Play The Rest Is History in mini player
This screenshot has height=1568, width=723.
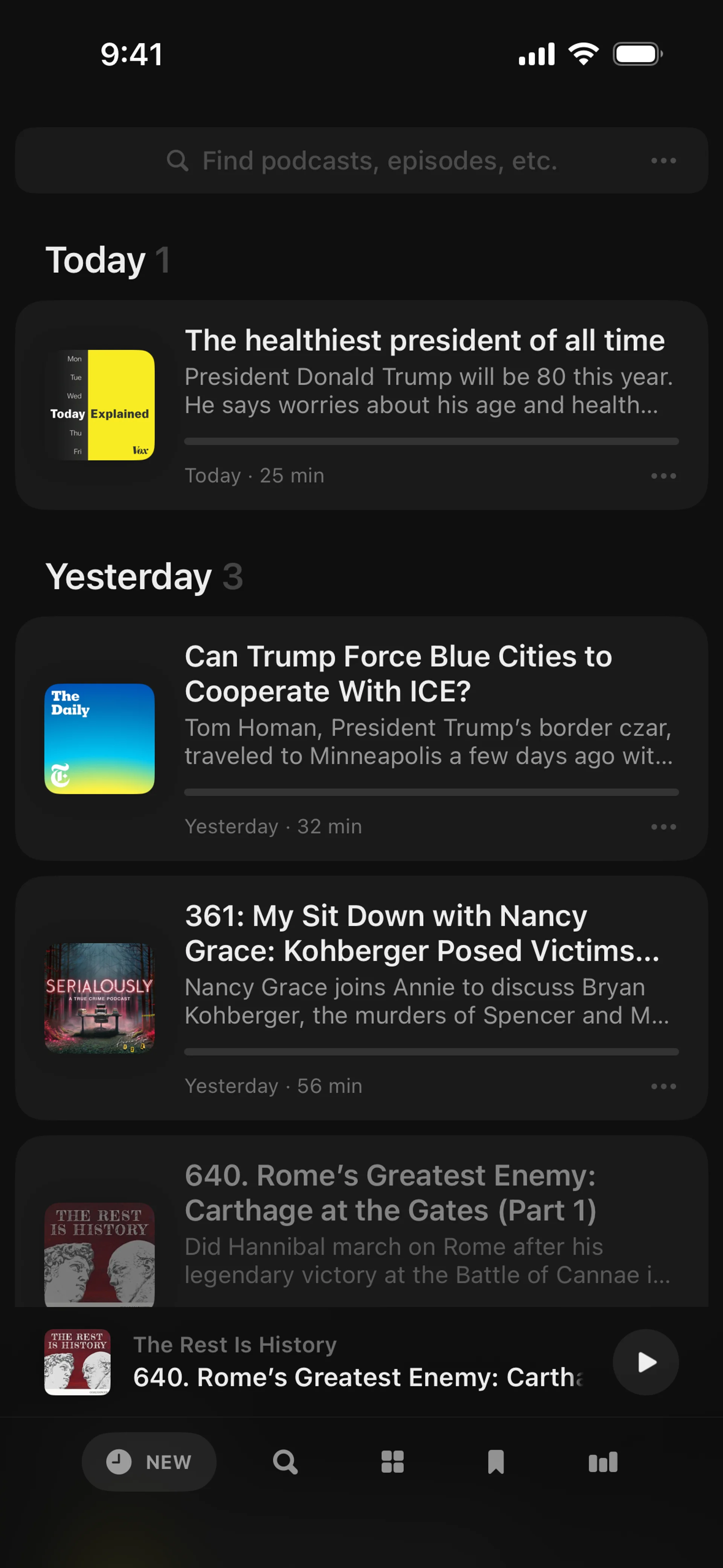[645, 1362]
